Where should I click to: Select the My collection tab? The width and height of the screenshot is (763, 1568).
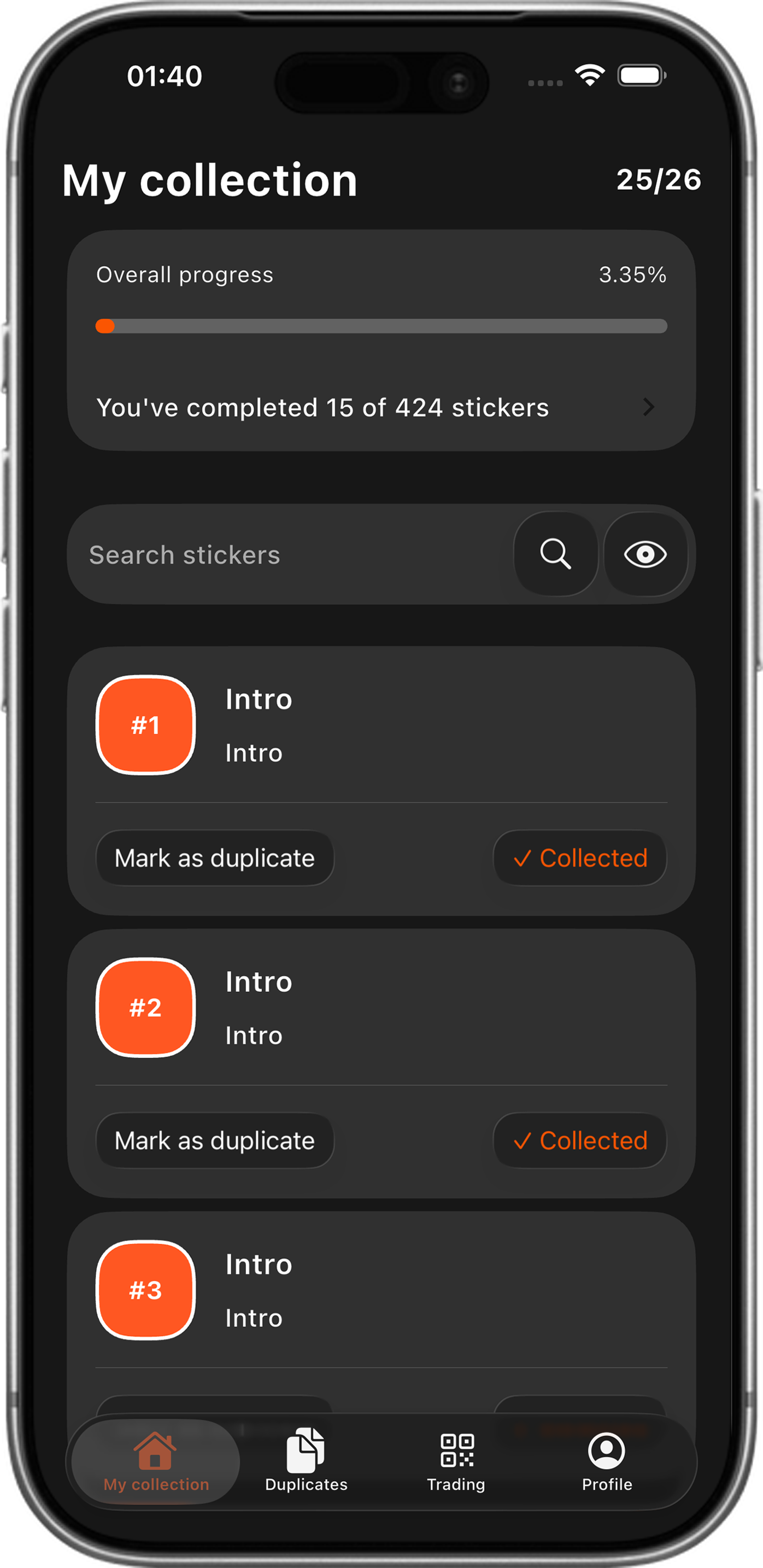(156, 1461)
